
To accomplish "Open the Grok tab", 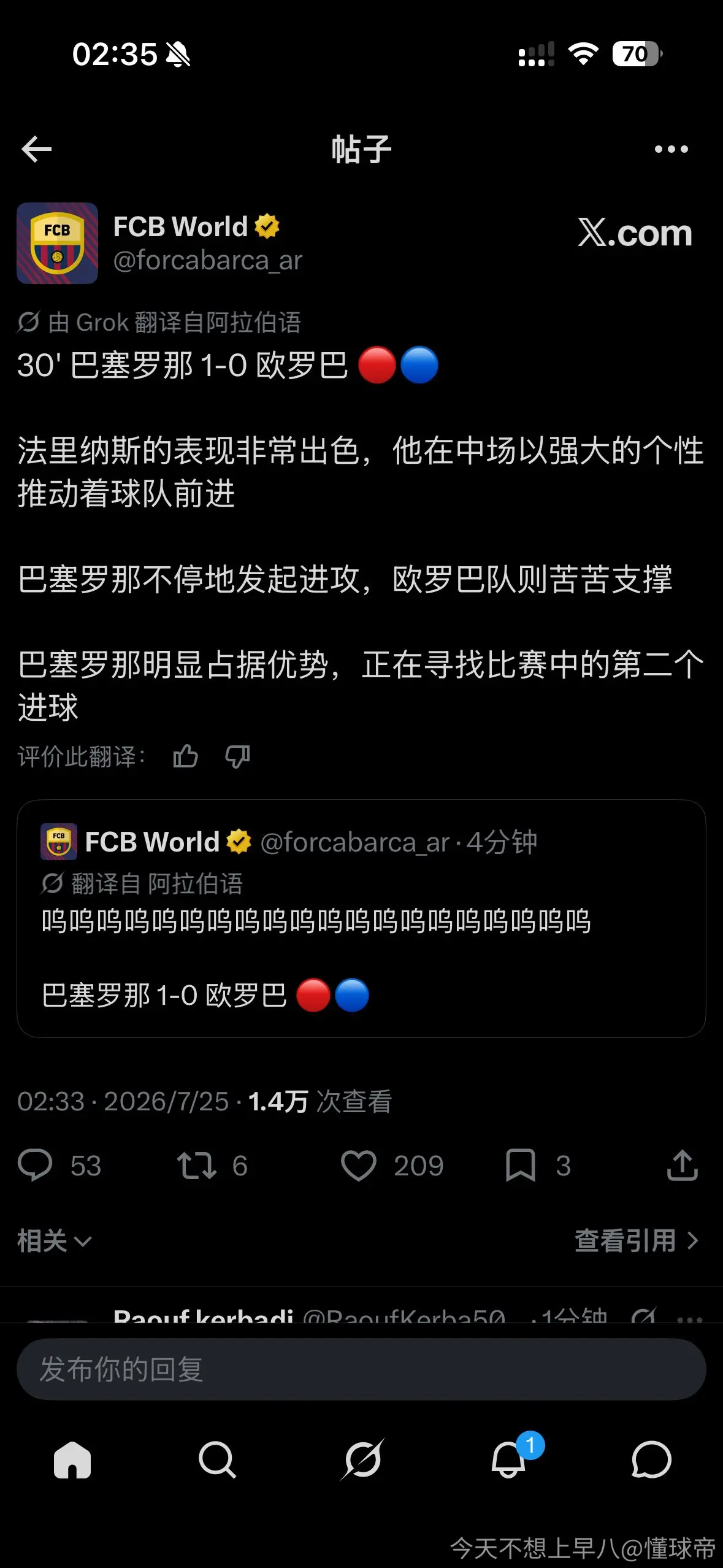I will tap(362, 1459).
